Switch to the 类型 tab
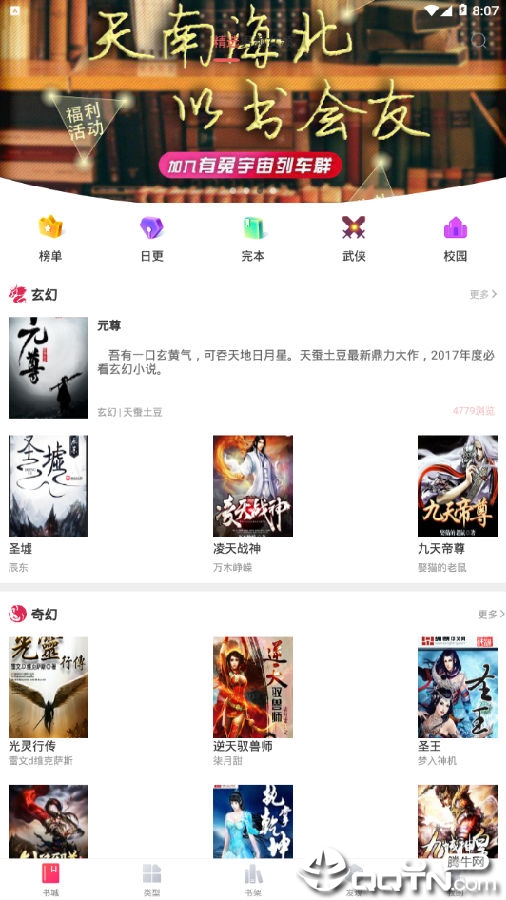 click(152, 879)
